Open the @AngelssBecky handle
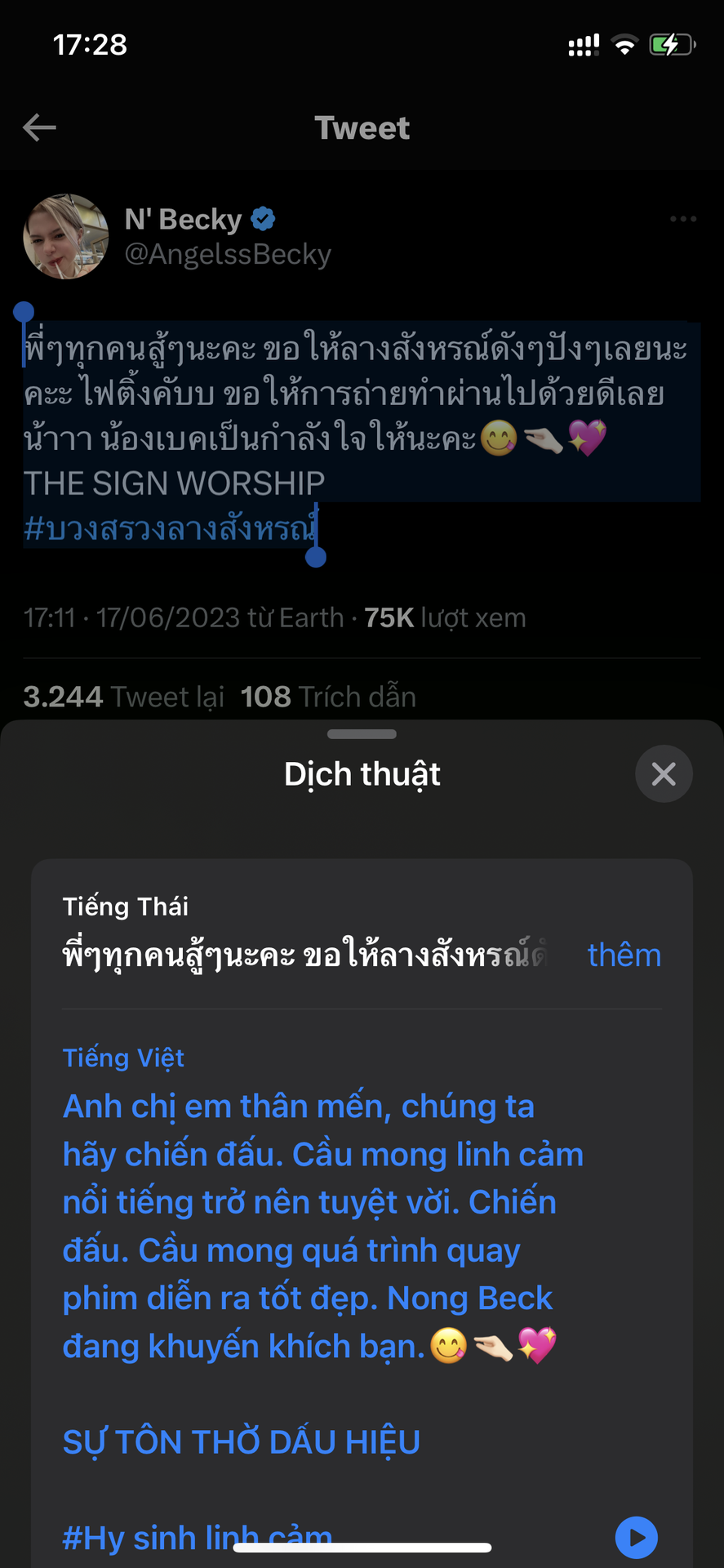The height and width of the screenshot is (1568, 724). click(x=228, y=254)
